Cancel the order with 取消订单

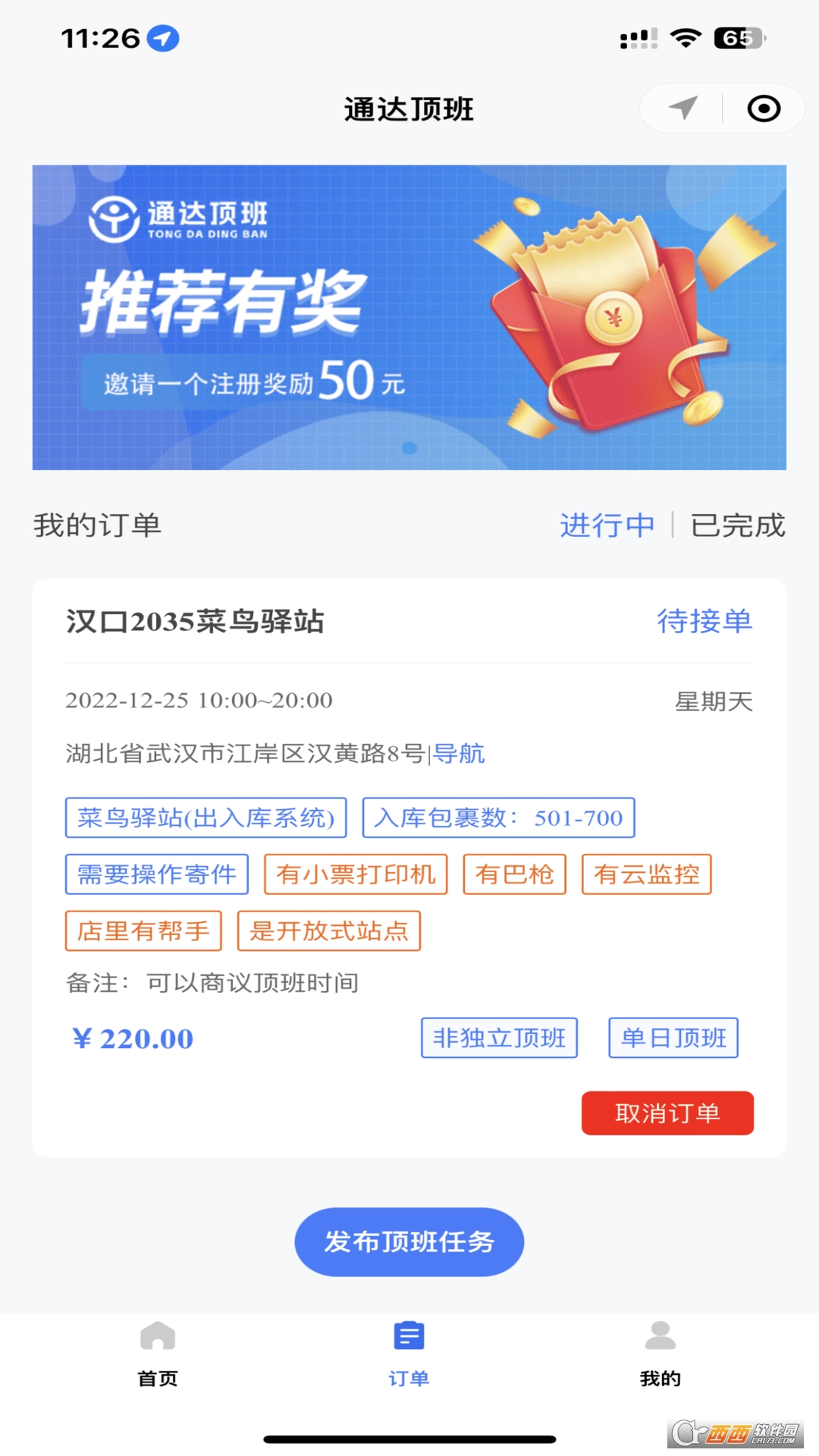pos(667,1112)
